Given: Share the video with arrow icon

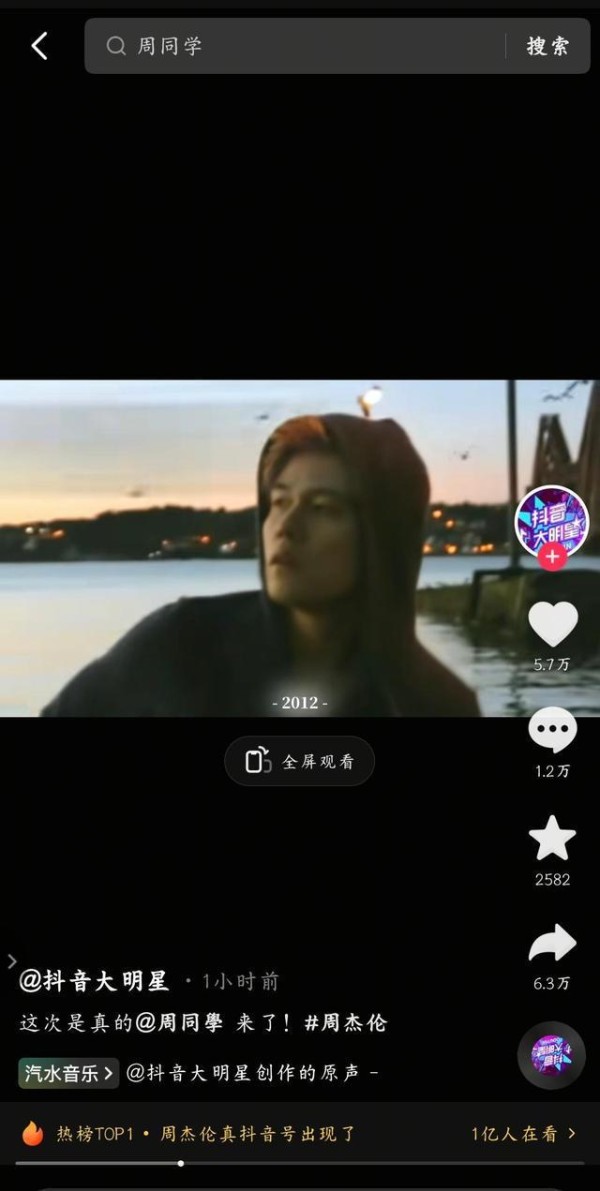Looking at the screenshot, I should (553, 944).
